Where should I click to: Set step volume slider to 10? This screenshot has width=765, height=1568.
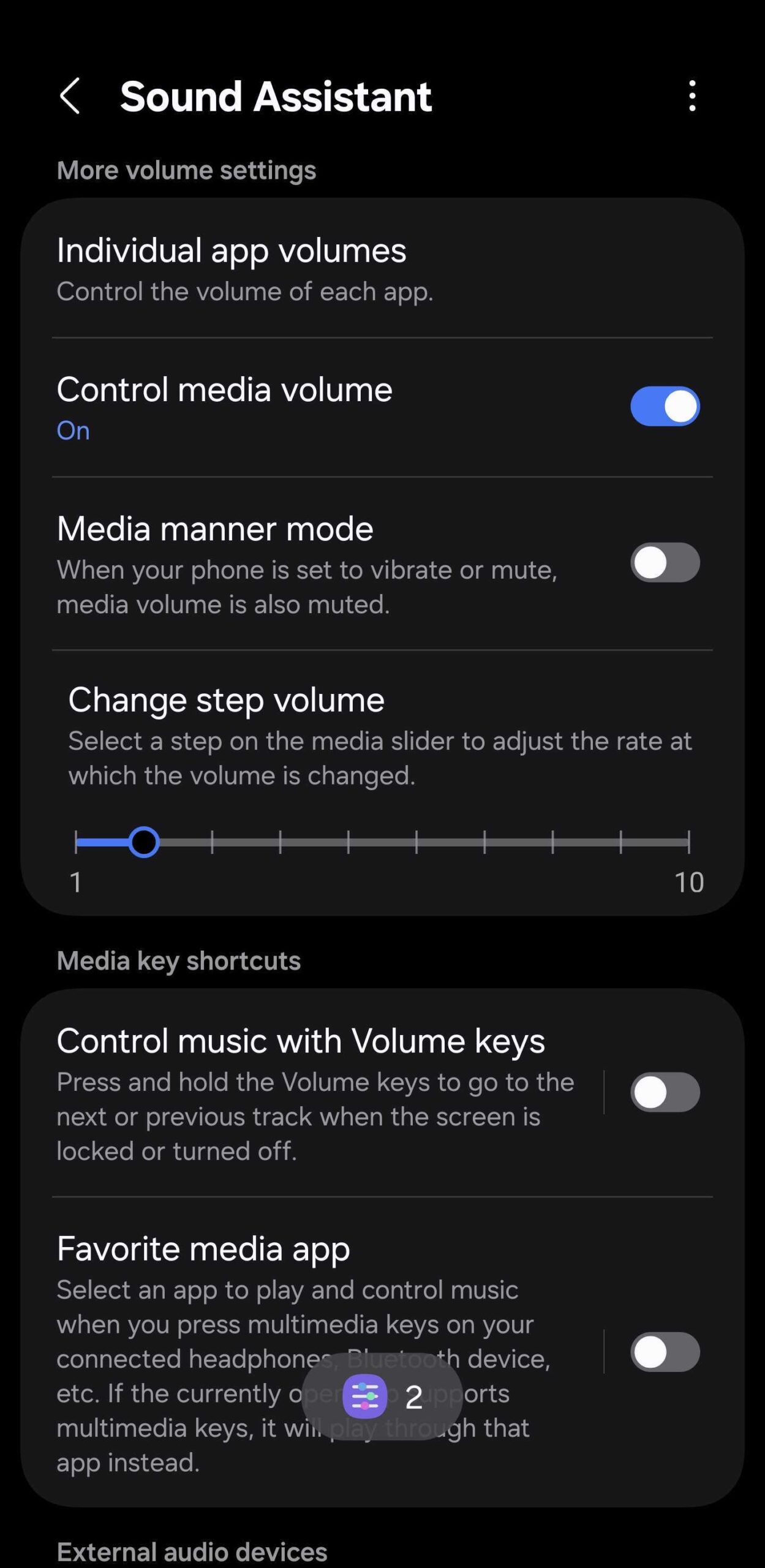point(688,842)
